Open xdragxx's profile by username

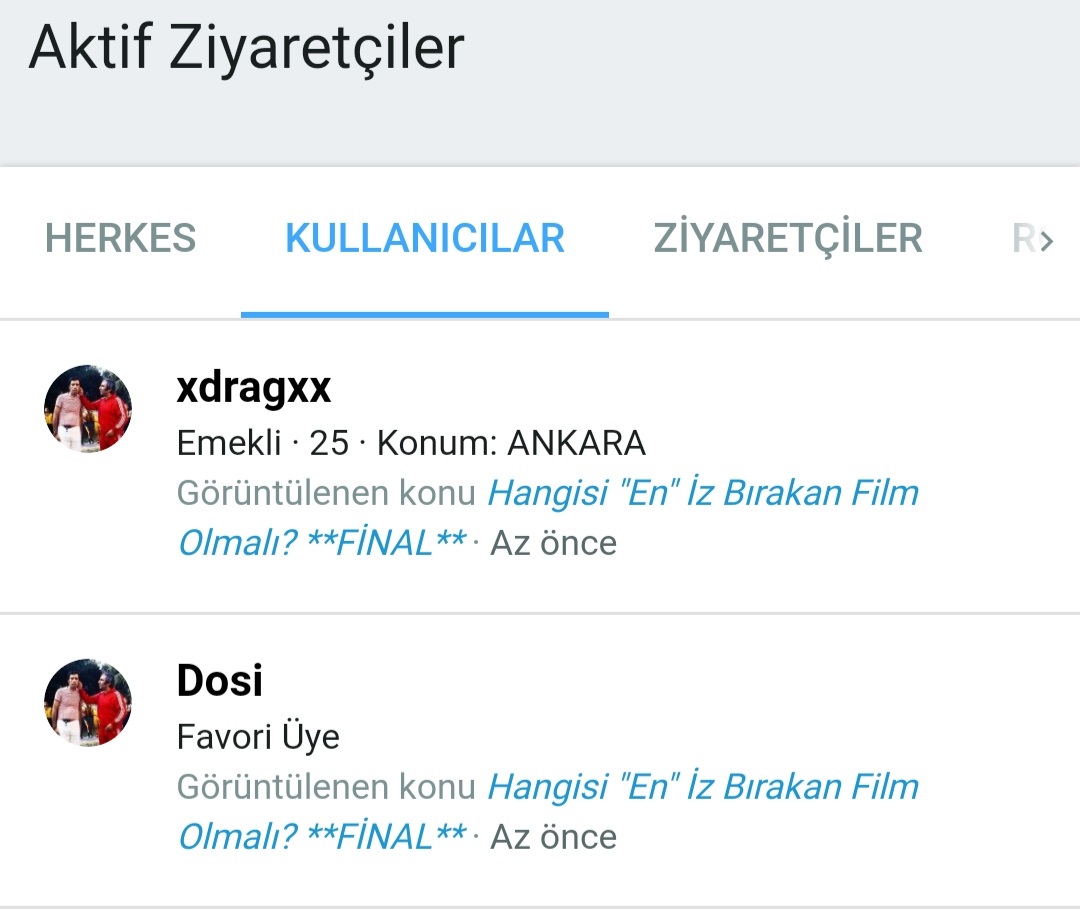point(253,388)
